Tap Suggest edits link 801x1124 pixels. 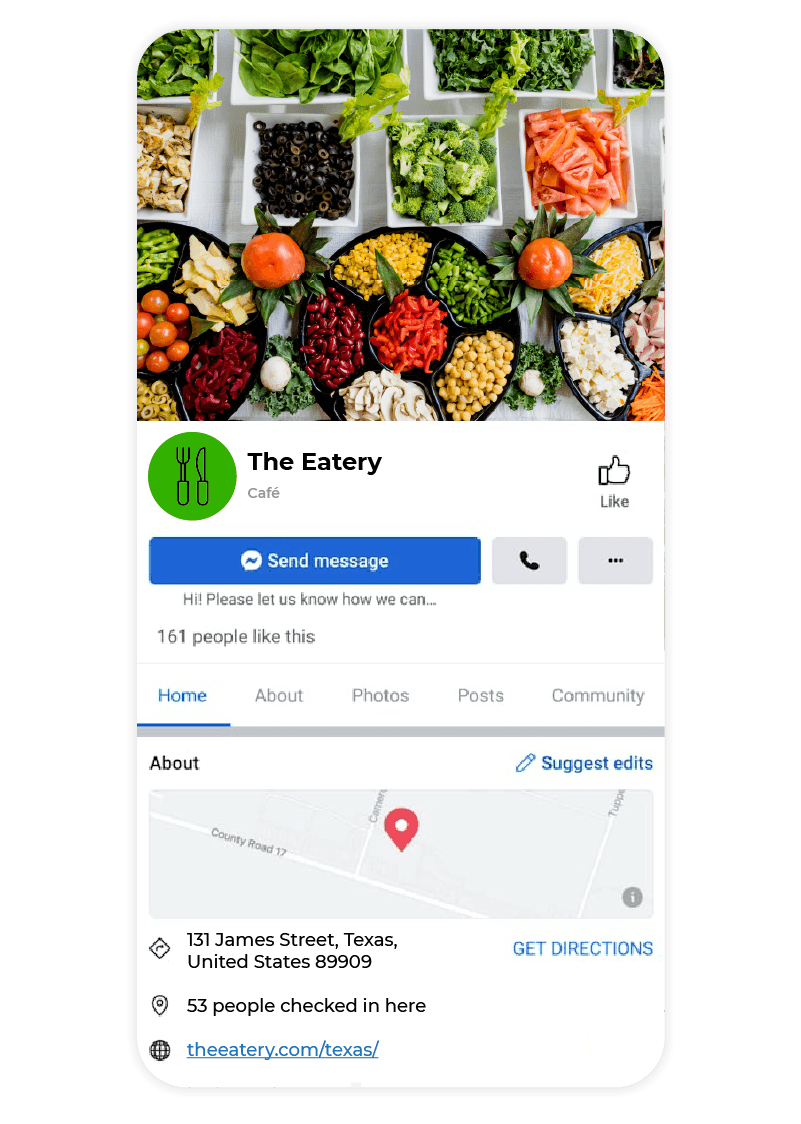[584, 763]
